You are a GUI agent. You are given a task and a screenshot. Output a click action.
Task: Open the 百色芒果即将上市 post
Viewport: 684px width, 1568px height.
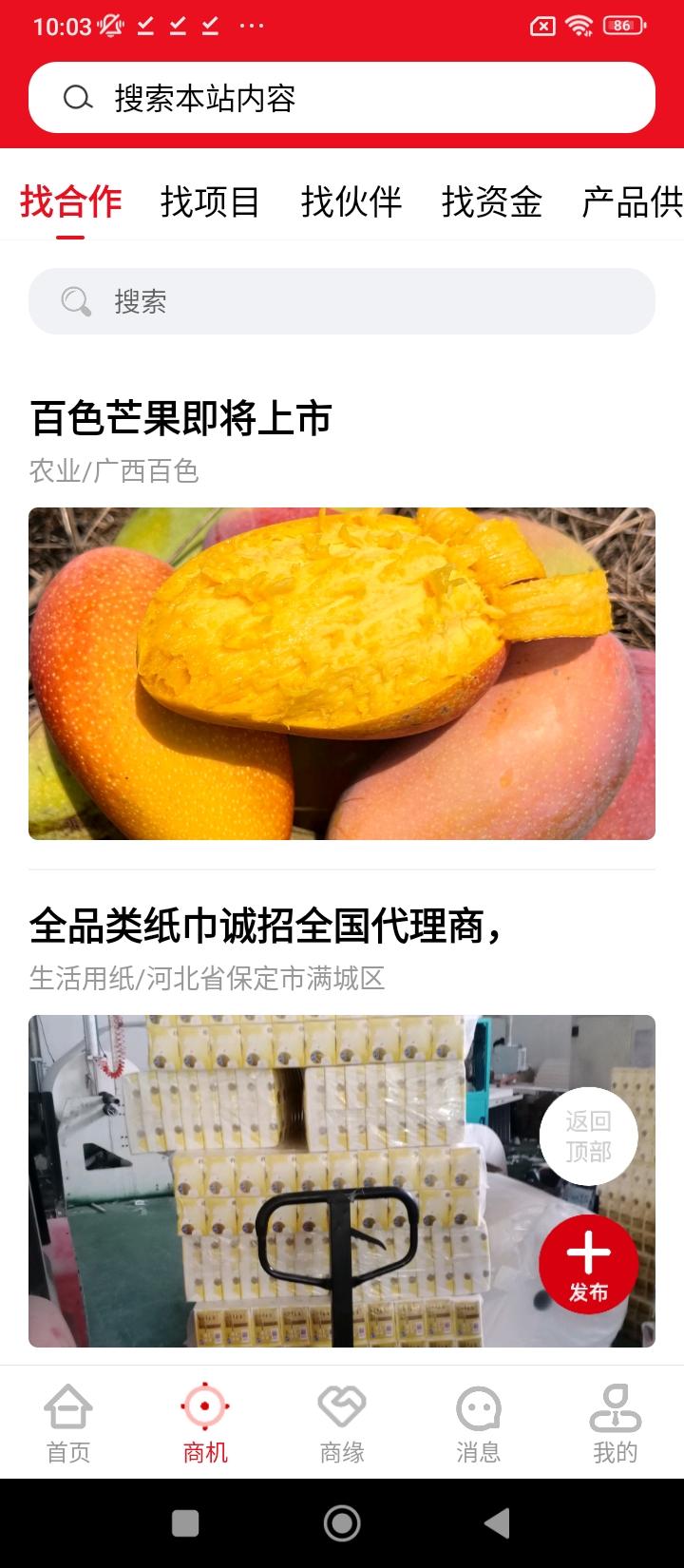pyautogui.click(x=180, y=419)
